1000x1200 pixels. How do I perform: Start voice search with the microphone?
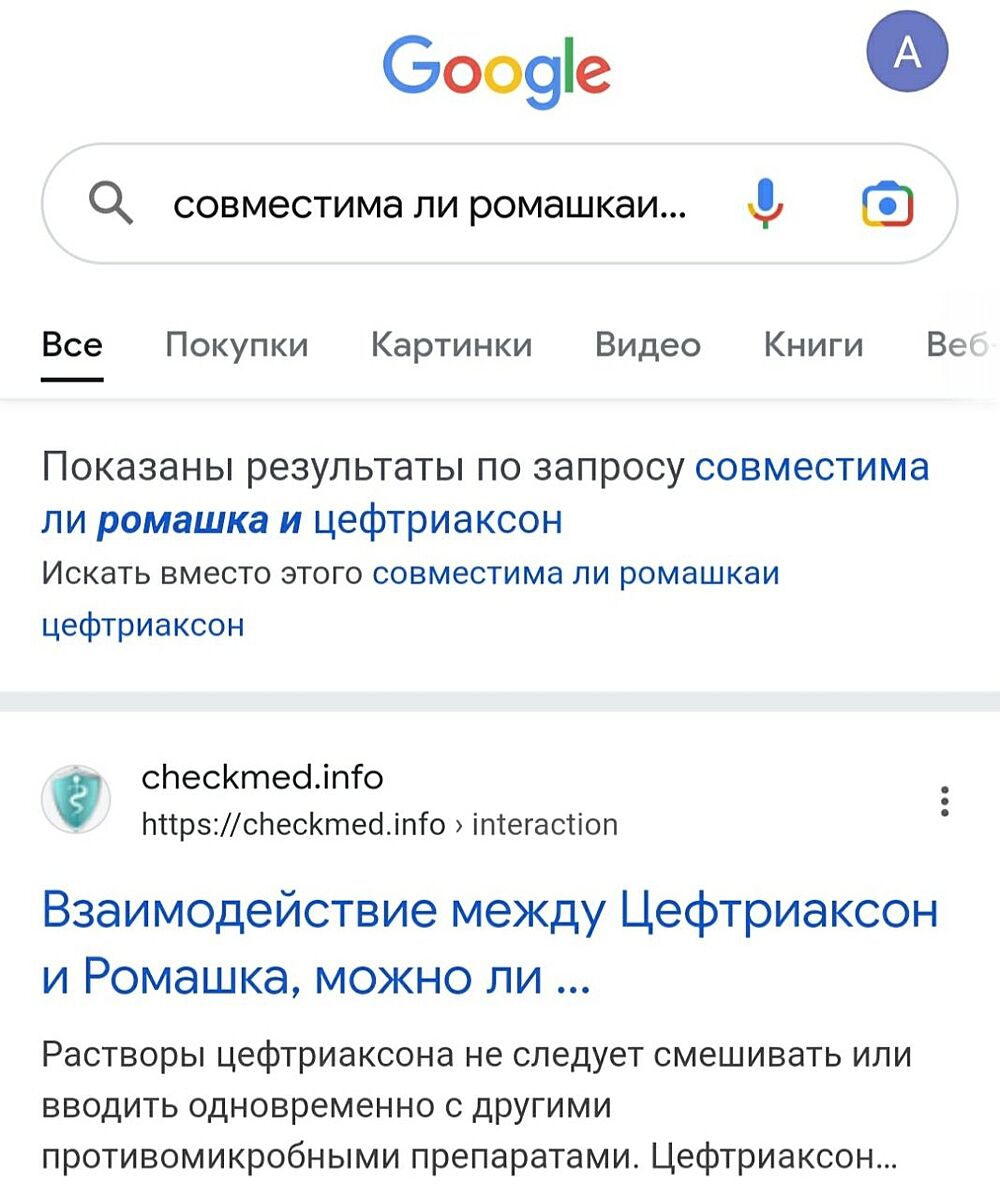click(x=765, y=205)
